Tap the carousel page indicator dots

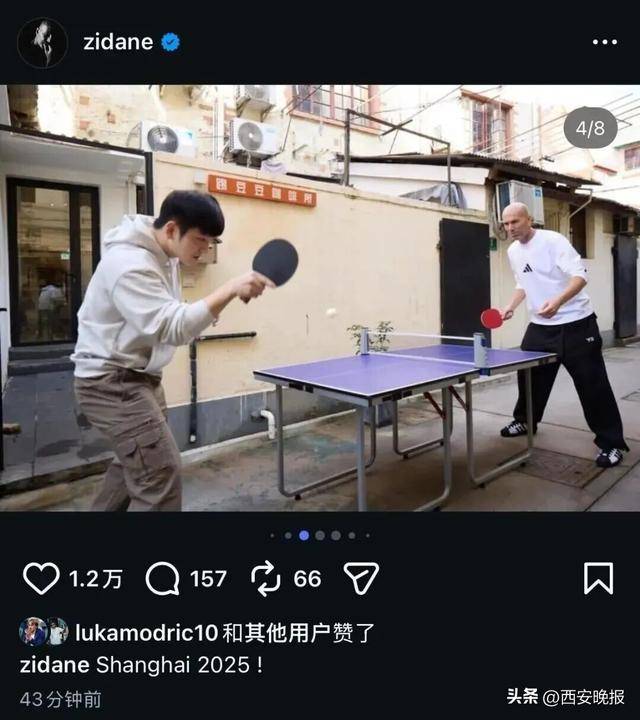coord(319,535)
